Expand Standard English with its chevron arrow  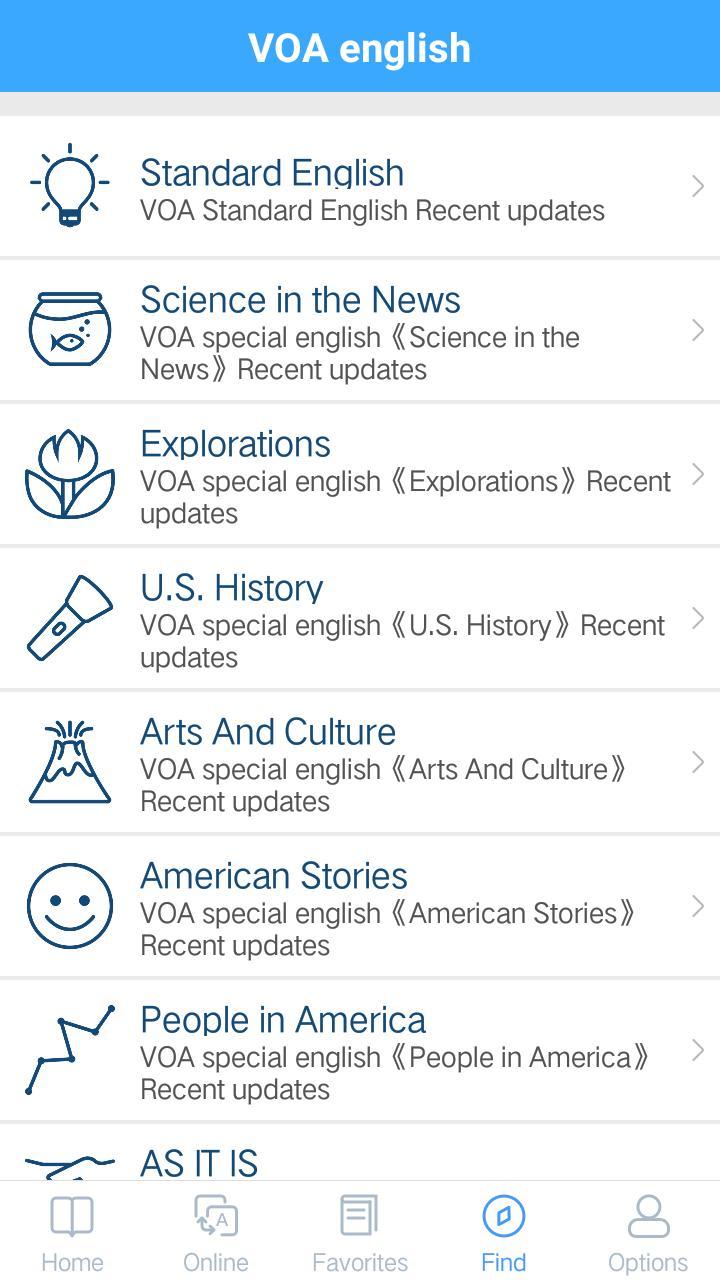698,185
